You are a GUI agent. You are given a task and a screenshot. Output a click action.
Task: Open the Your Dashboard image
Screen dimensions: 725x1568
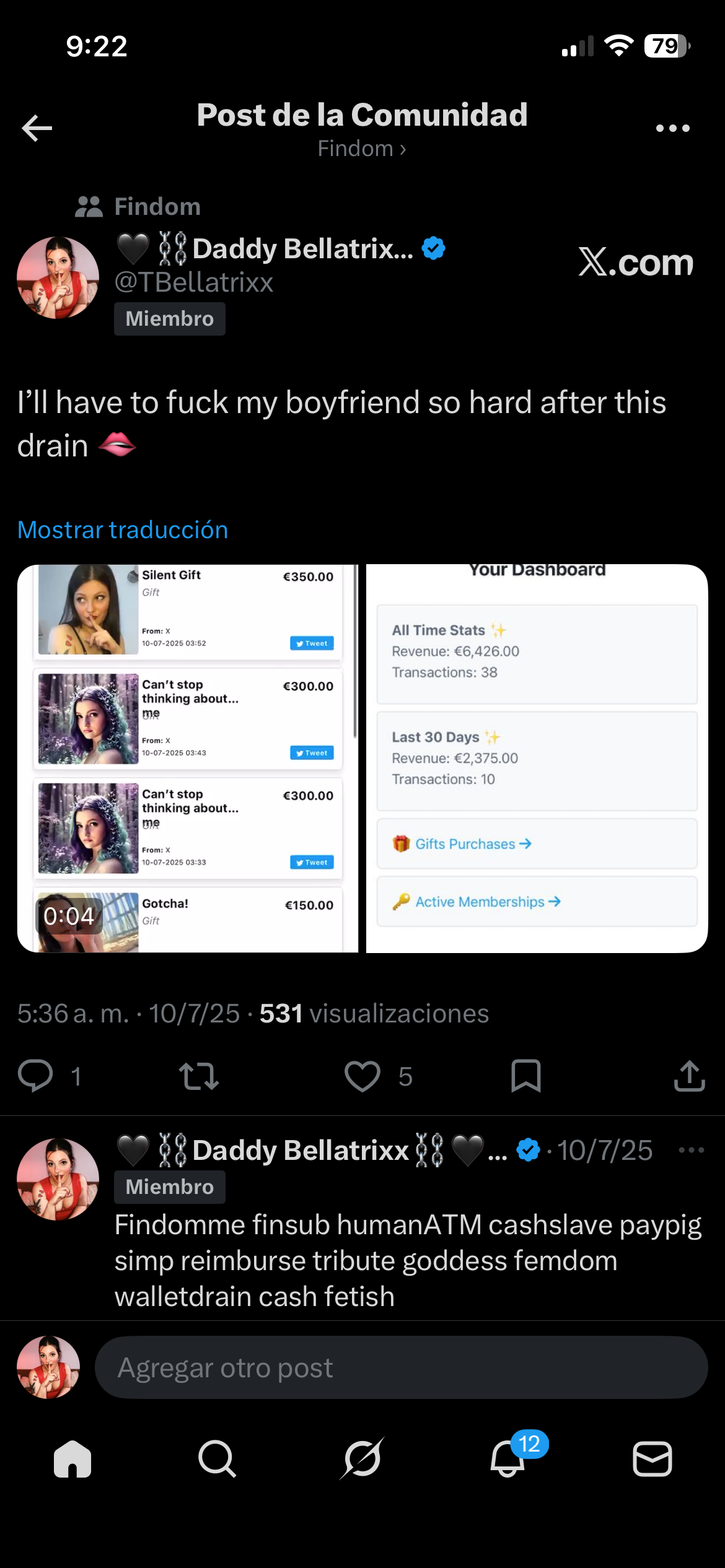click(x=537, y=758)
